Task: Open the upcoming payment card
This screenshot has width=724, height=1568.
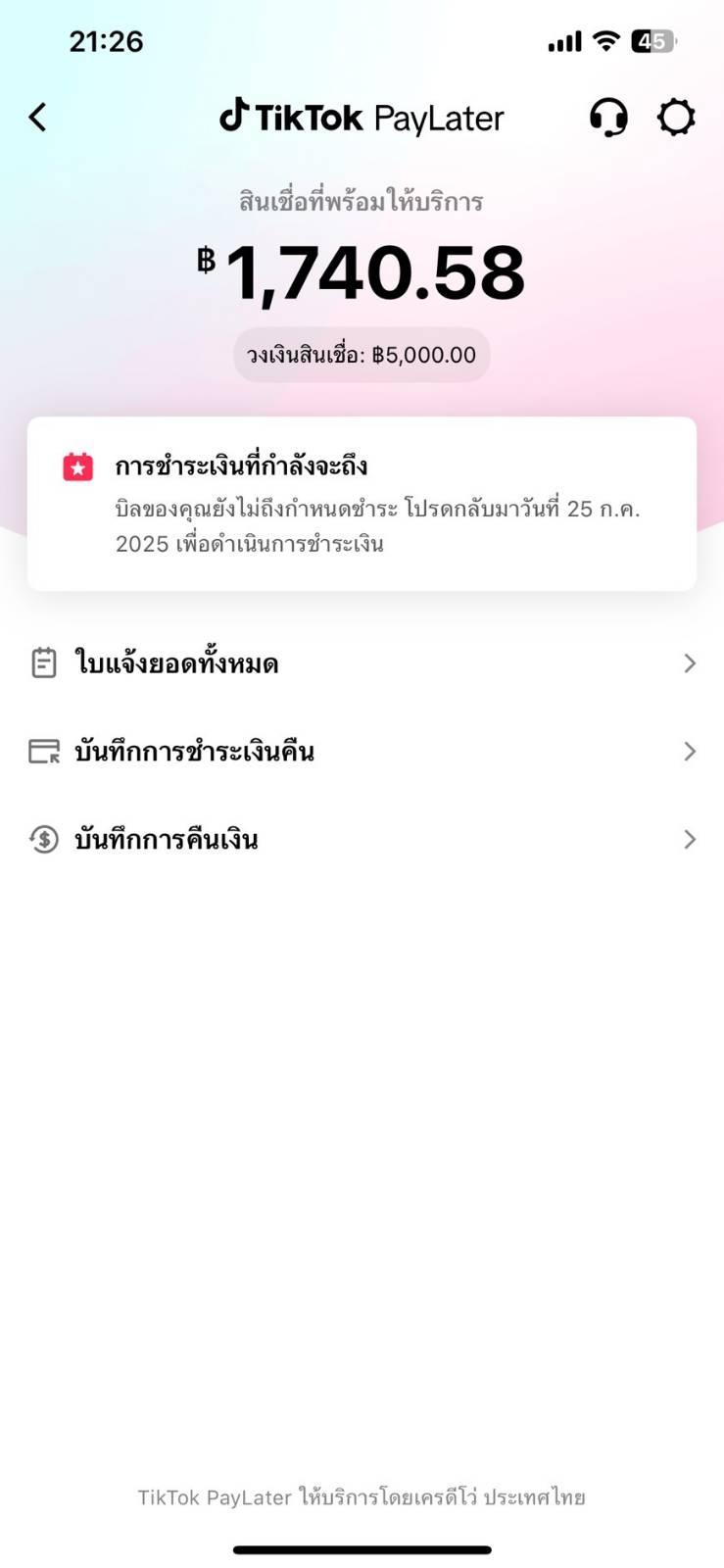Action: tap(362, 504)
